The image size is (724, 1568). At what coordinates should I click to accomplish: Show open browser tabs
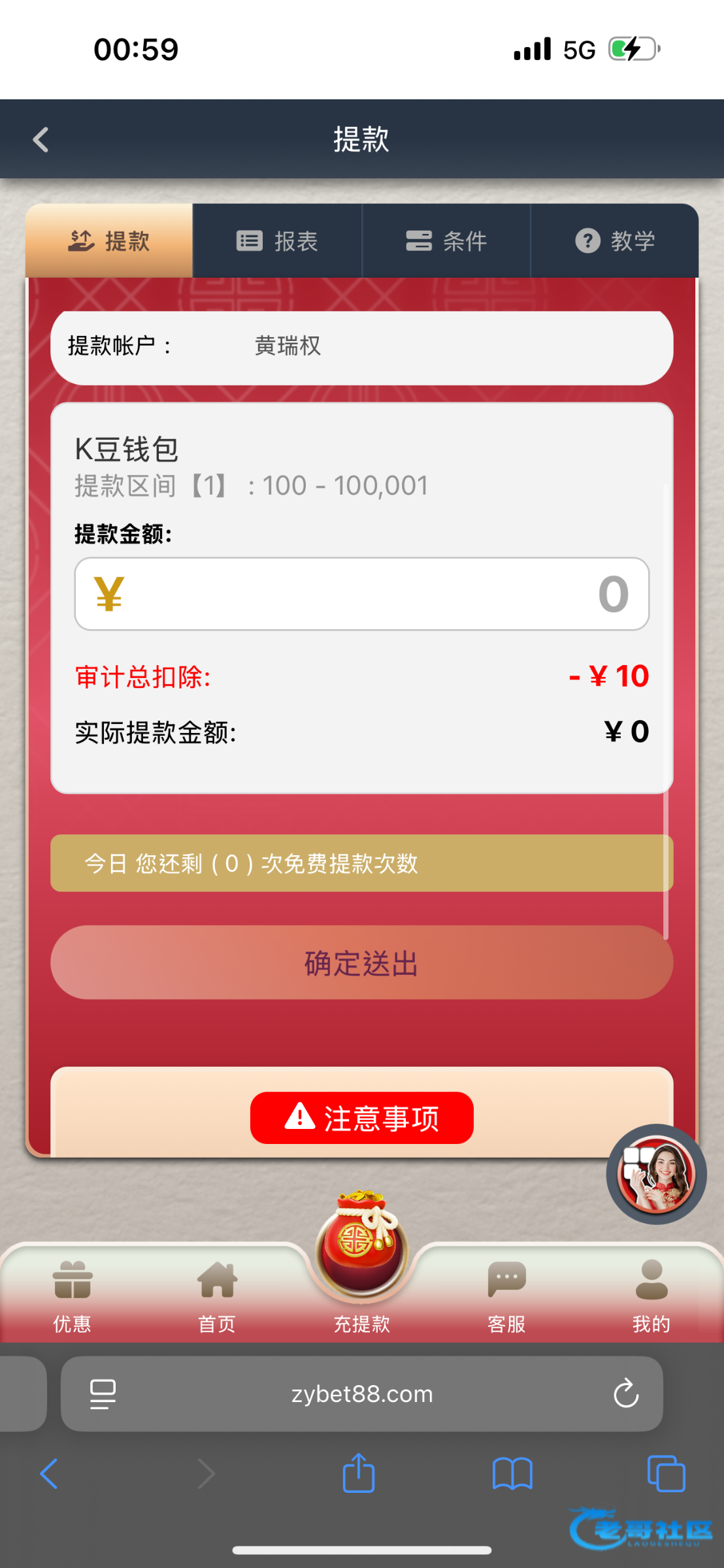coord(666,1474)
